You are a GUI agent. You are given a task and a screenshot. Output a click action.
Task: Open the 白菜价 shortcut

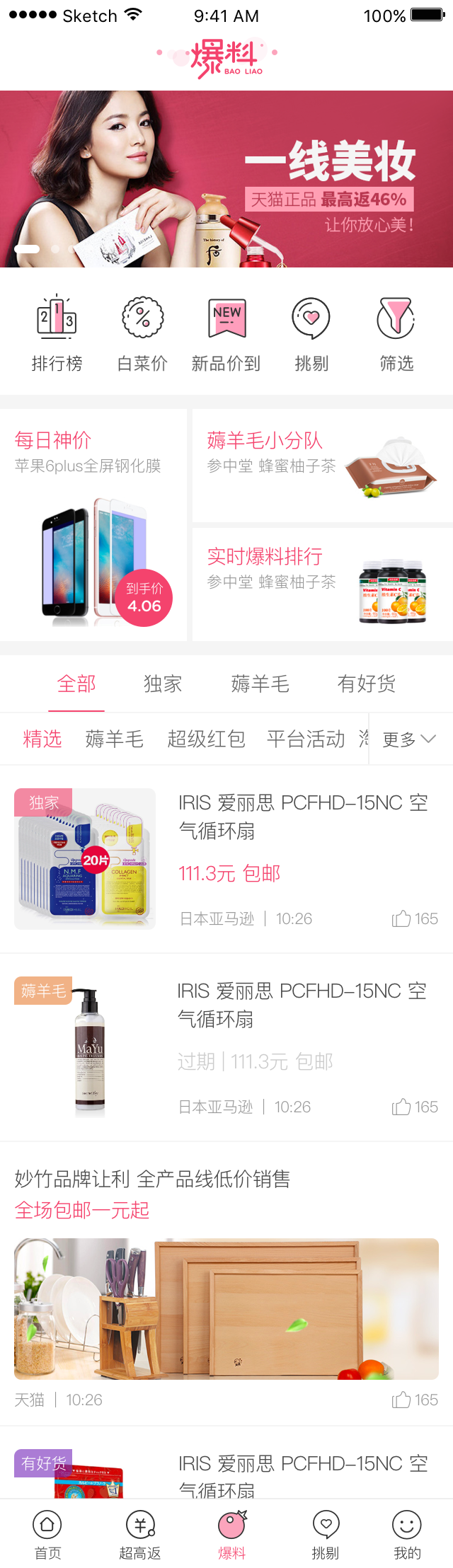142,333
